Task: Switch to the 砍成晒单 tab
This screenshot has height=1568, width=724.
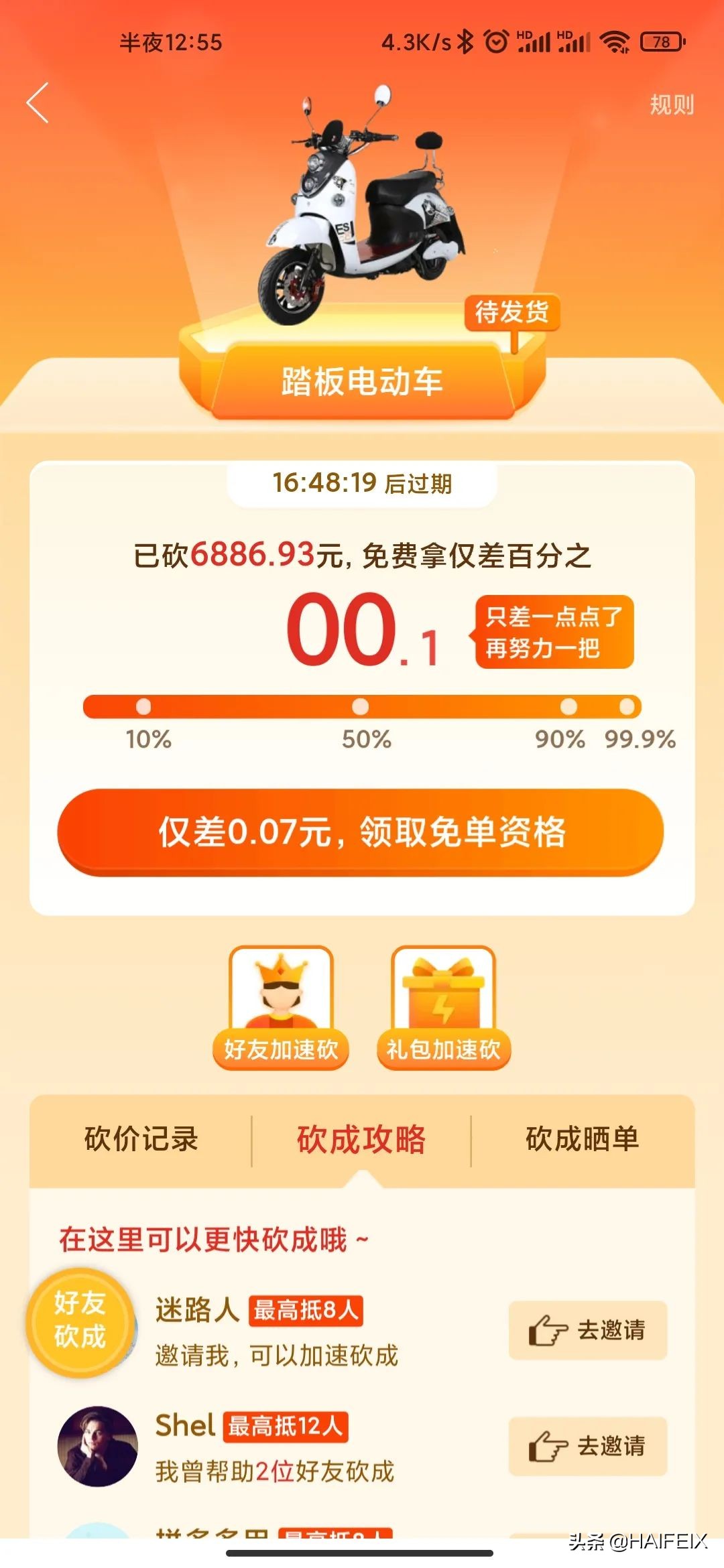Action: tap(582, 1139)
